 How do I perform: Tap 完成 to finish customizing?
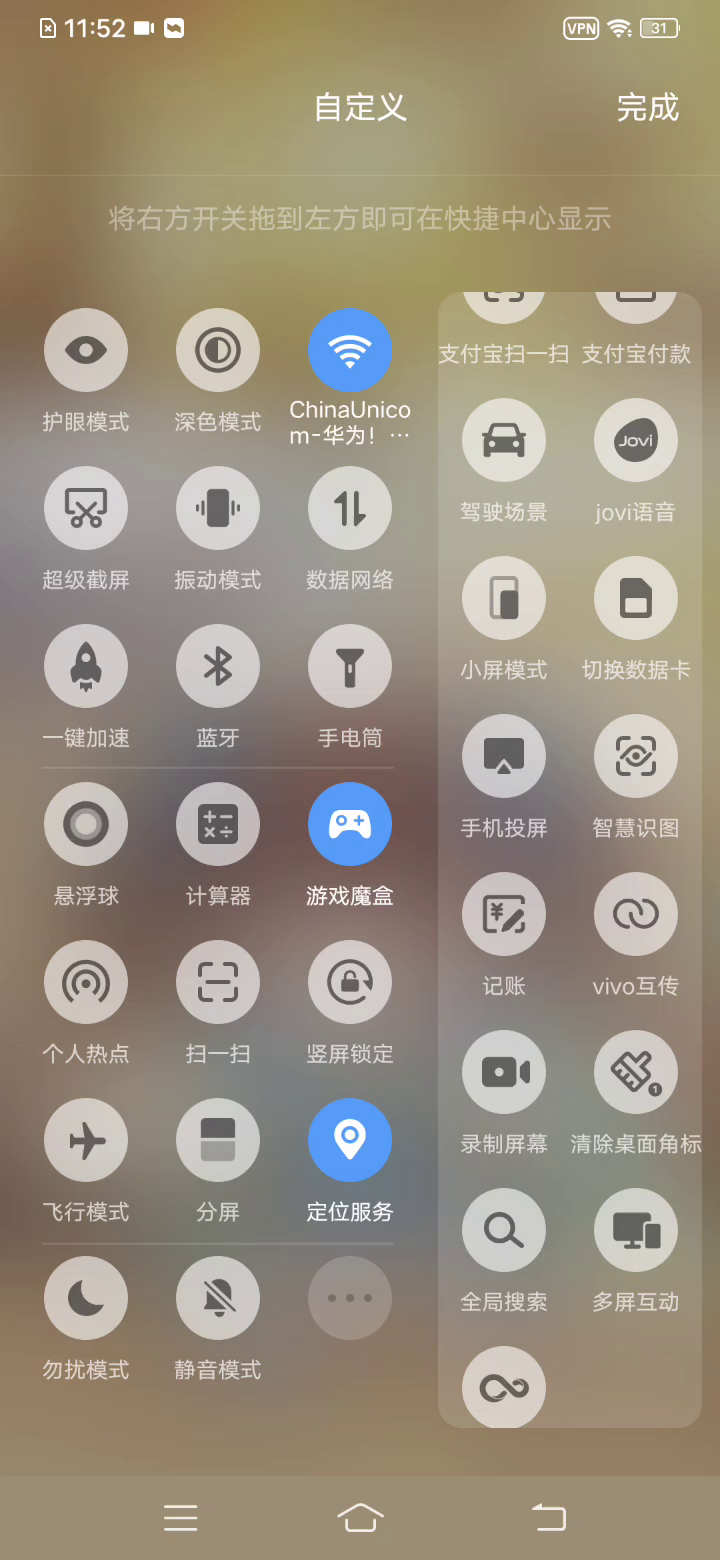point(647,108)
